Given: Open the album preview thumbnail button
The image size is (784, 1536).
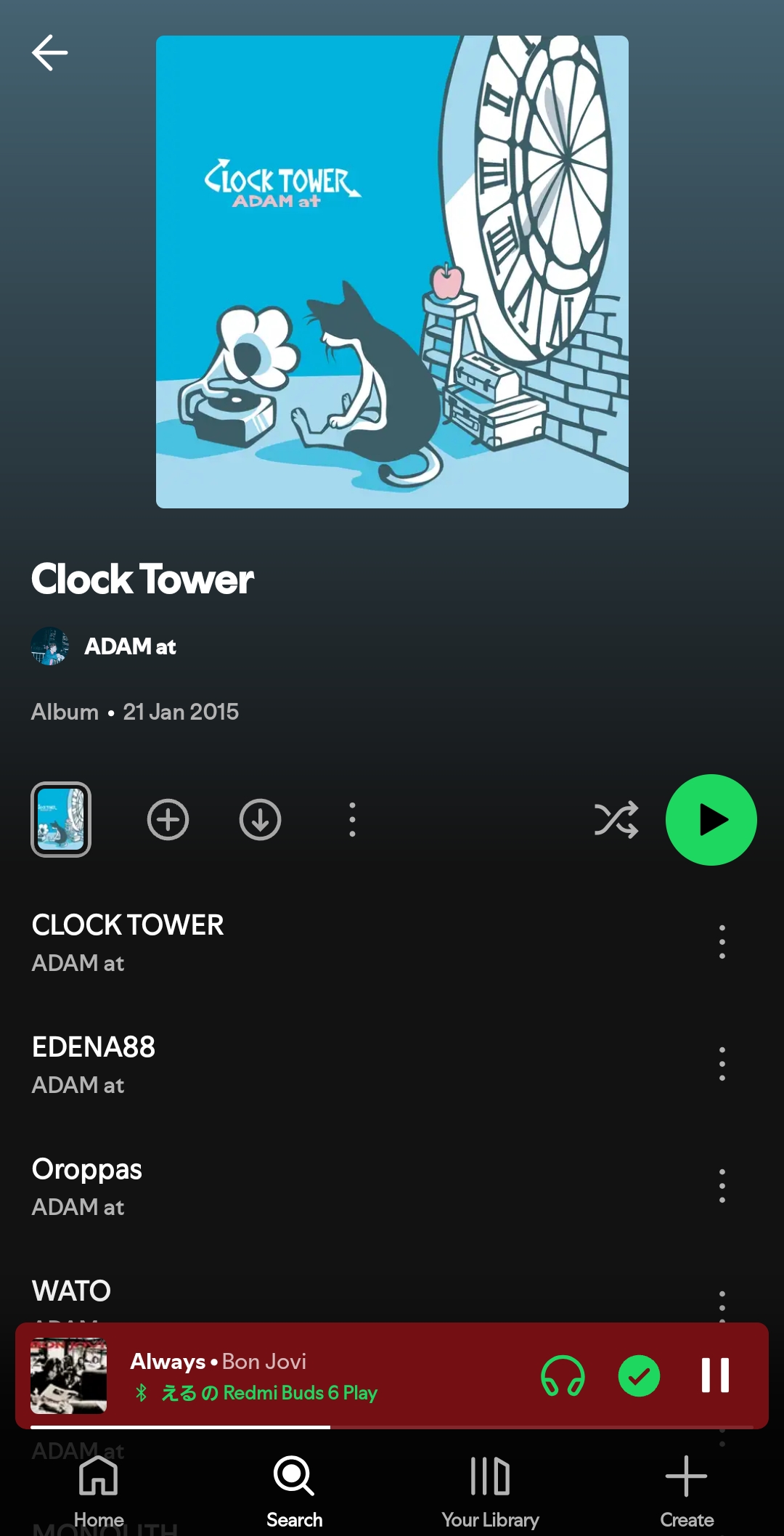Looking at the screenshot, I should [x=61, y=820].
